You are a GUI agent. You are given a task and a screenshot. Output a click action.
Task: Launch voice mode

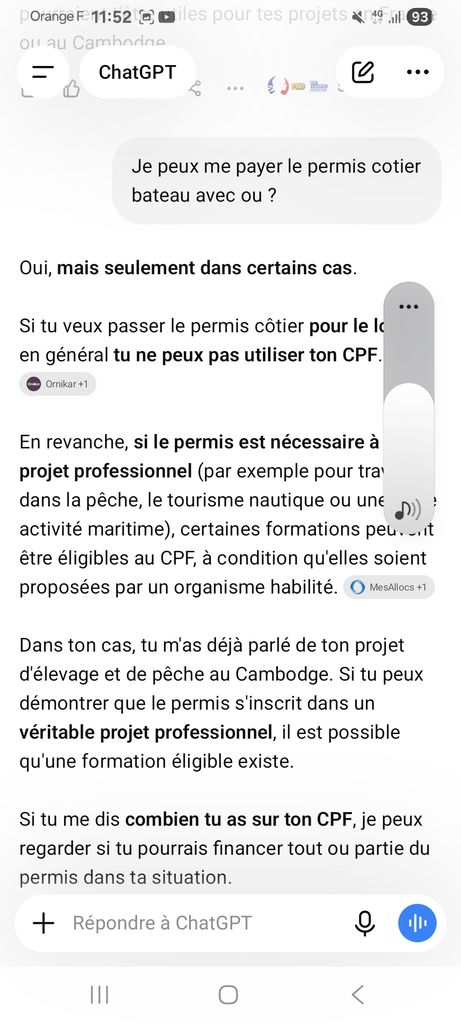click(417, 923)
